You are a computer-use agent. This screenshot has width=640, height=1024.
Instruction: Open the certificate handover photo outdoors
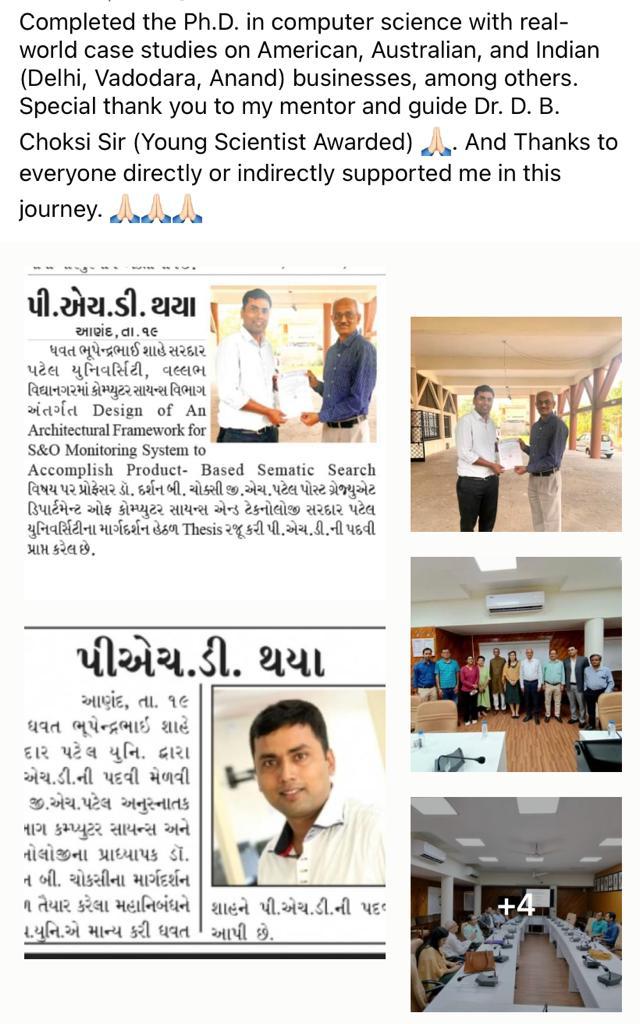[516, 424]
